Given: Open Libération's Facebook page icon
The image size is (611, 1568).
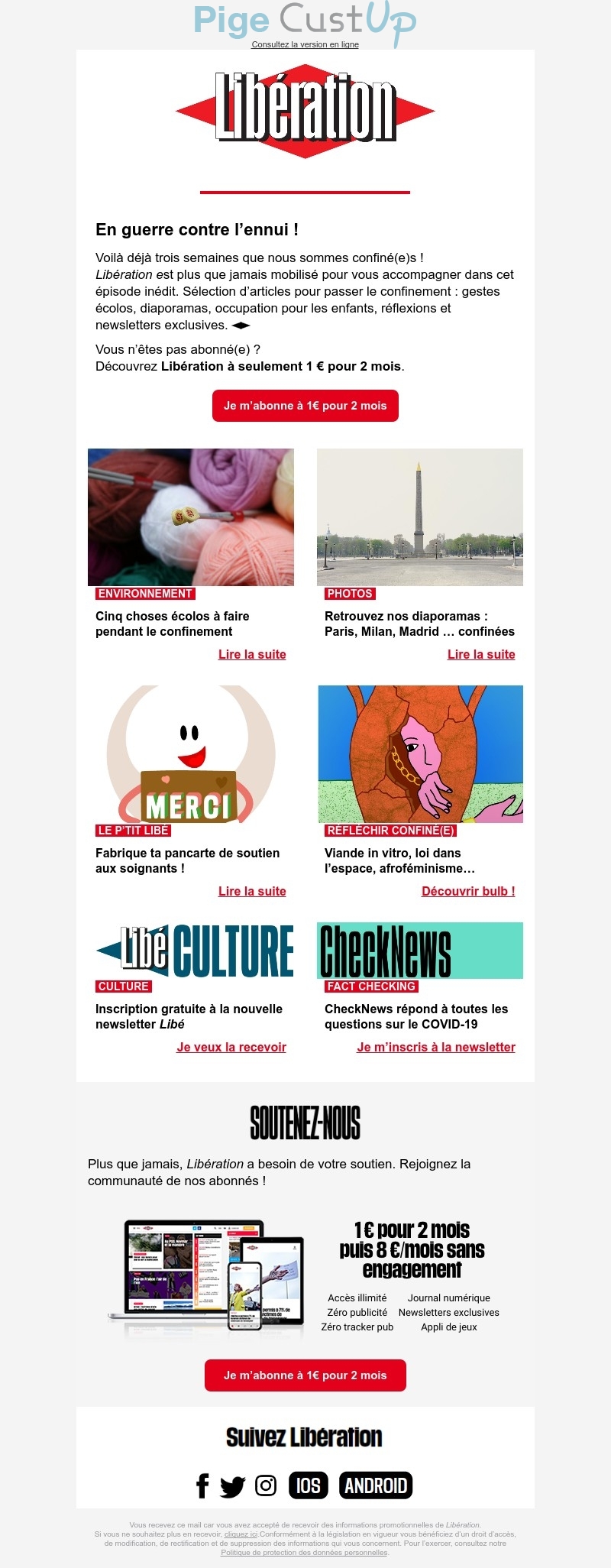Looking at the screenshot, I should (x=202, y=1485).
